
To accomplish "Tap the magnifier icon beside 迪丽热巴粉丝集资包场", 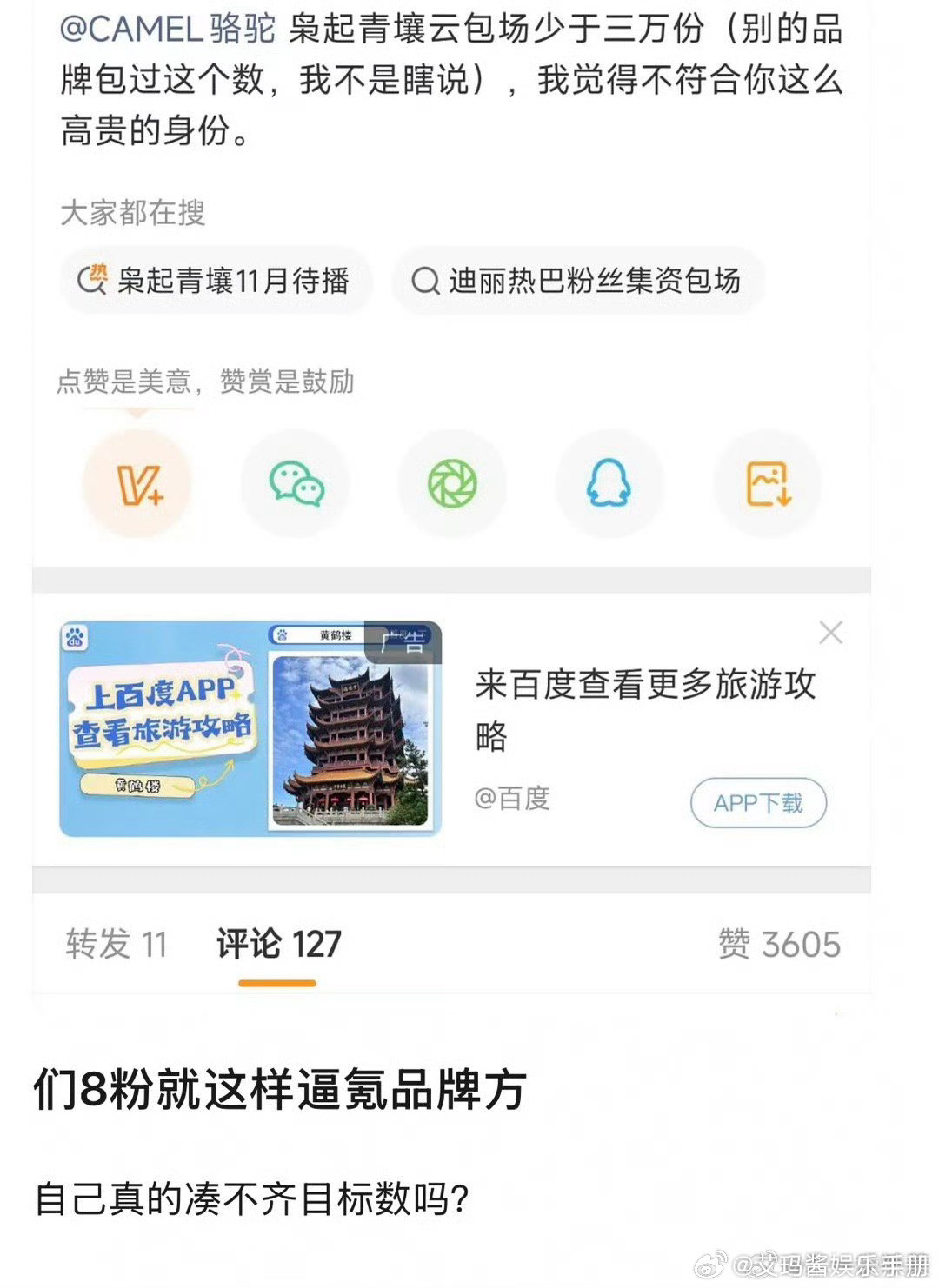I will [x=425, y=281].
